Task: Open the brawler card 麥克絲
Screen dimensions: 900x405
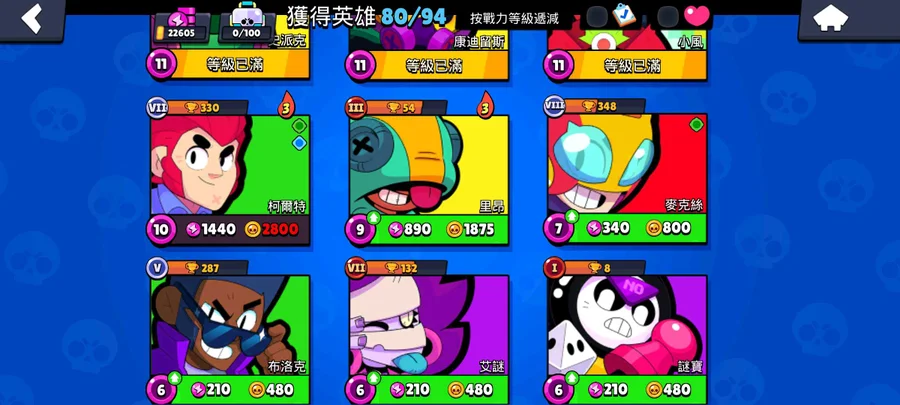Action: [626, 165]
